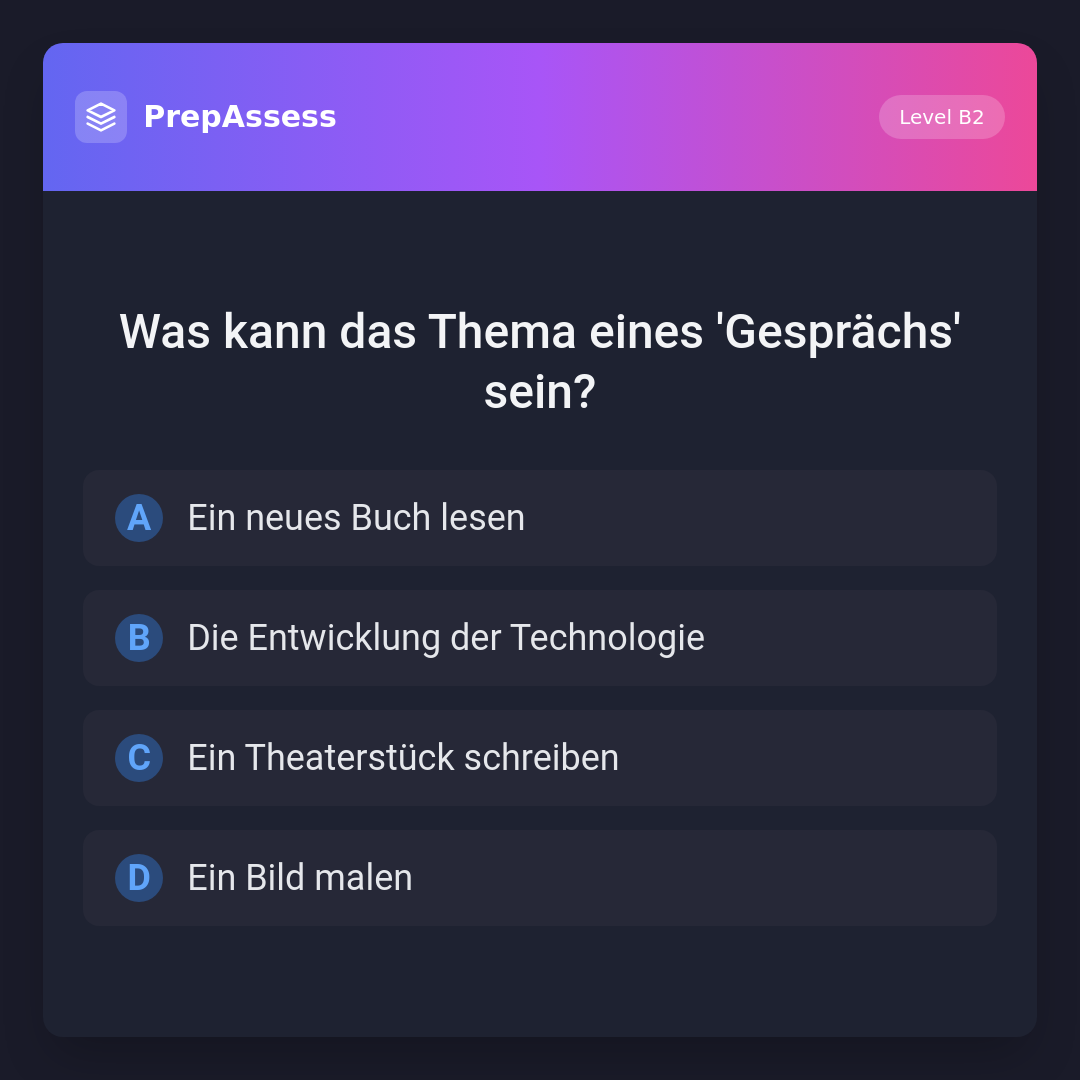The width and height of the screenshot is (1080, 1080).
Task: Select answer A 'Ein neues Buch lesen'
Action: pos(539,518)
